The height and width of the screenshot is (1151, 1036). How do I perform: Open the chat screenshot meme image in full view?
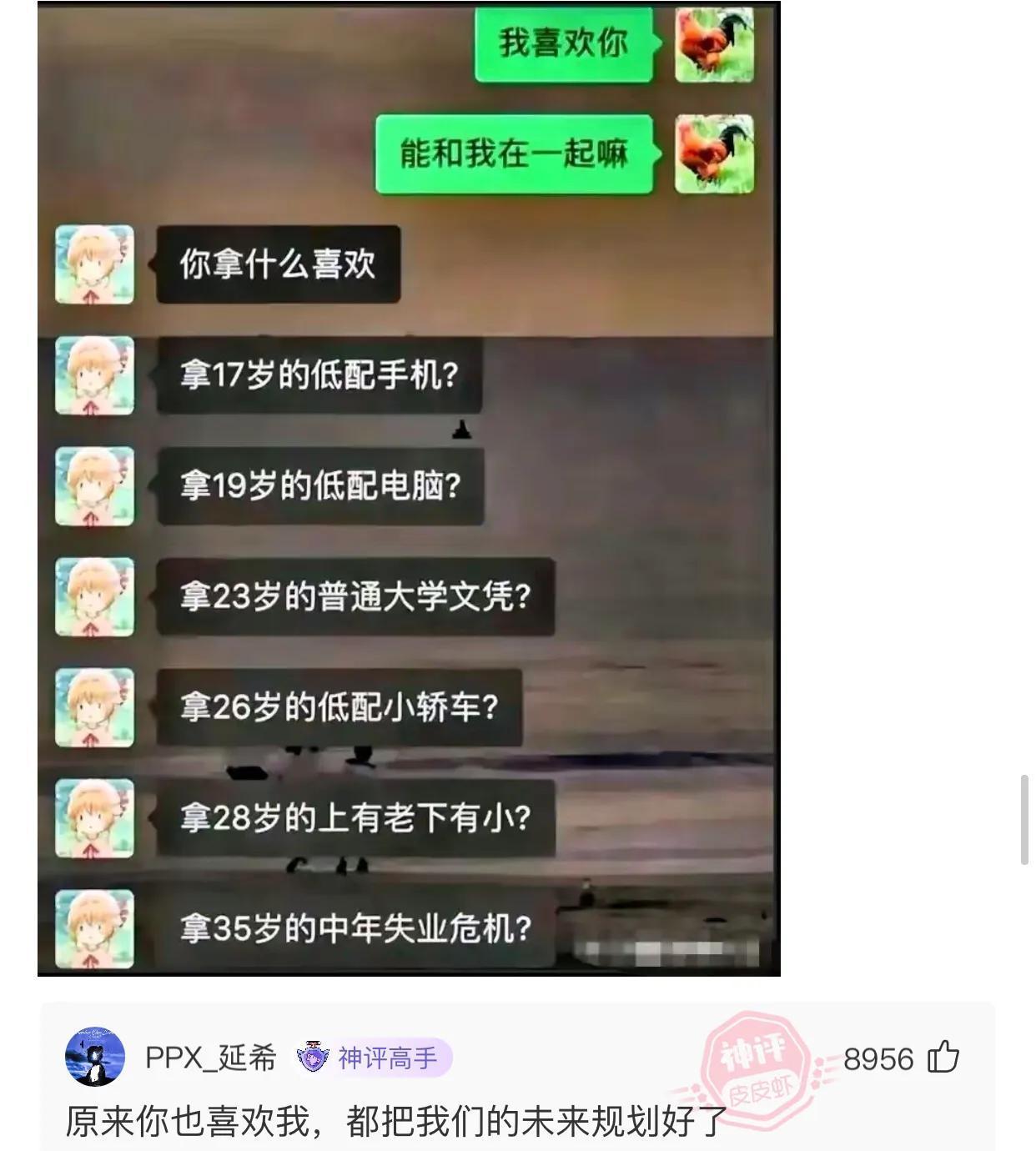click(409, 488)
